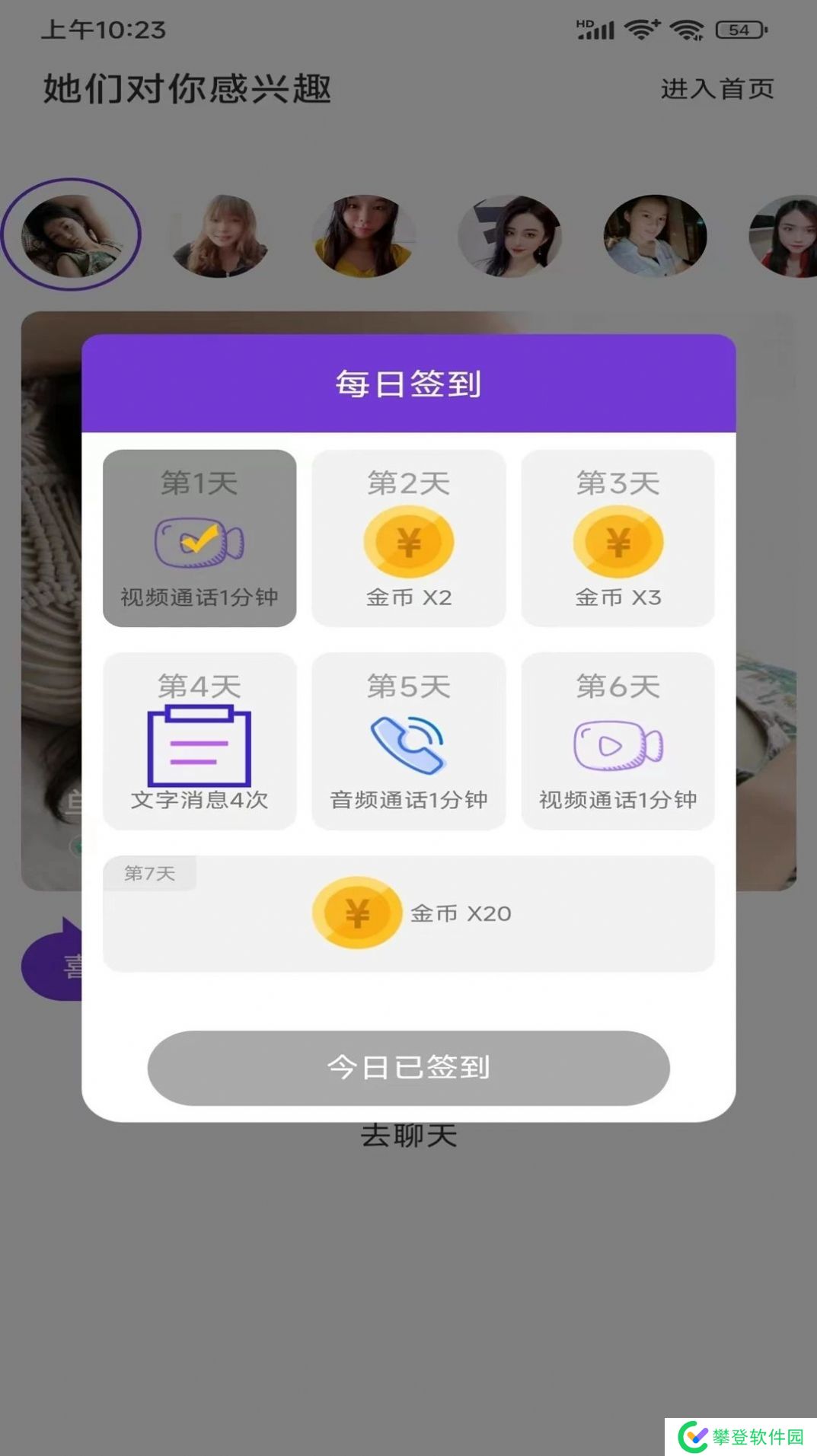The image size is (817, 1456).
Task: Select the avatar with the purple ring
Action: click(x=72, y=234)
